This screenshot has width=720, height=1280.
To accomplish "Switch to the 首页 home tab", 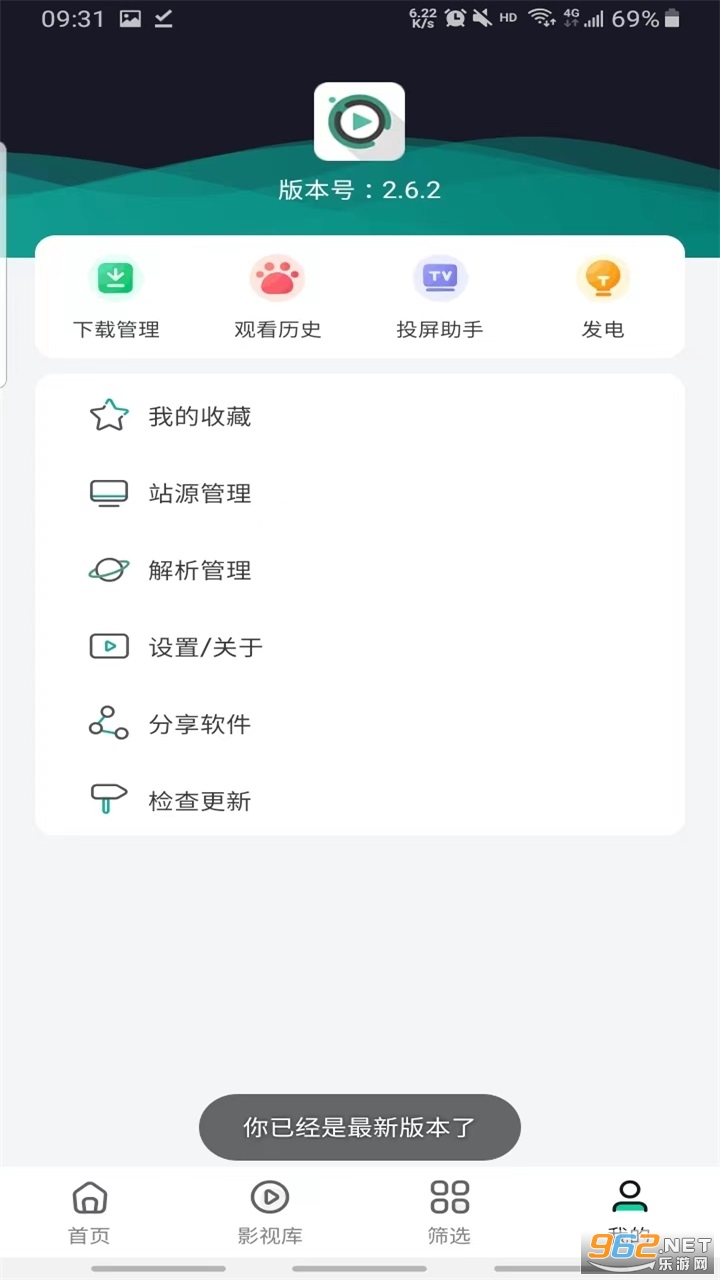I will [89, 1211].
